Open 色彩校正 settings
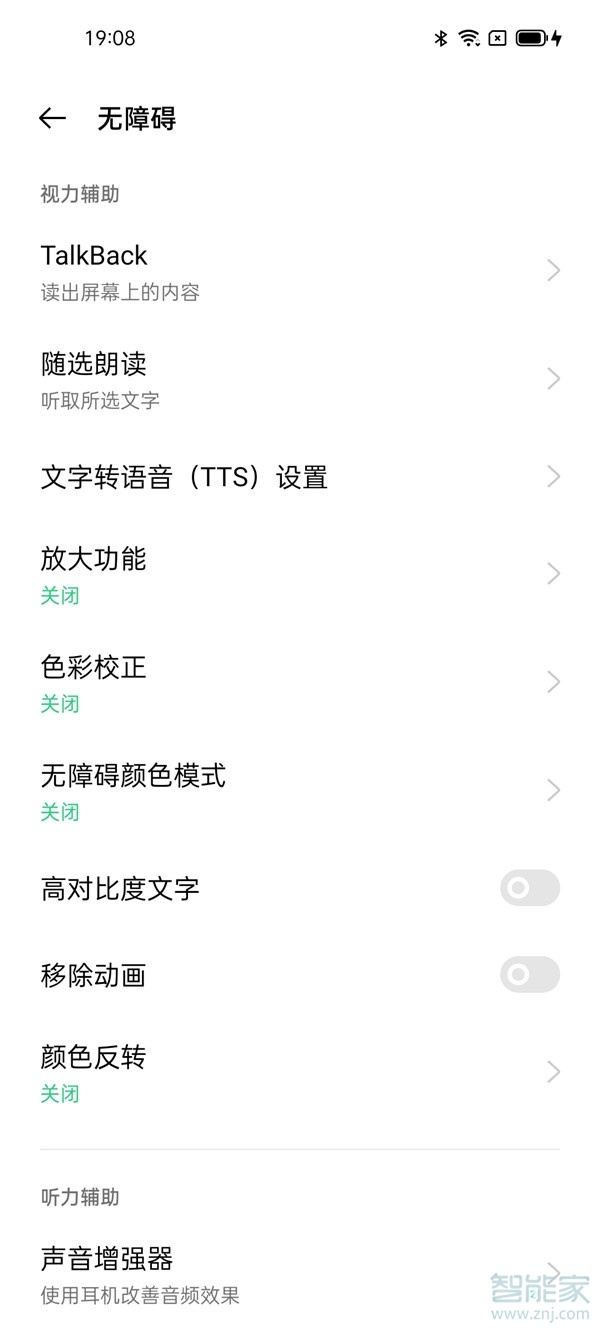 pyautogui.click(x=300, y=682)
